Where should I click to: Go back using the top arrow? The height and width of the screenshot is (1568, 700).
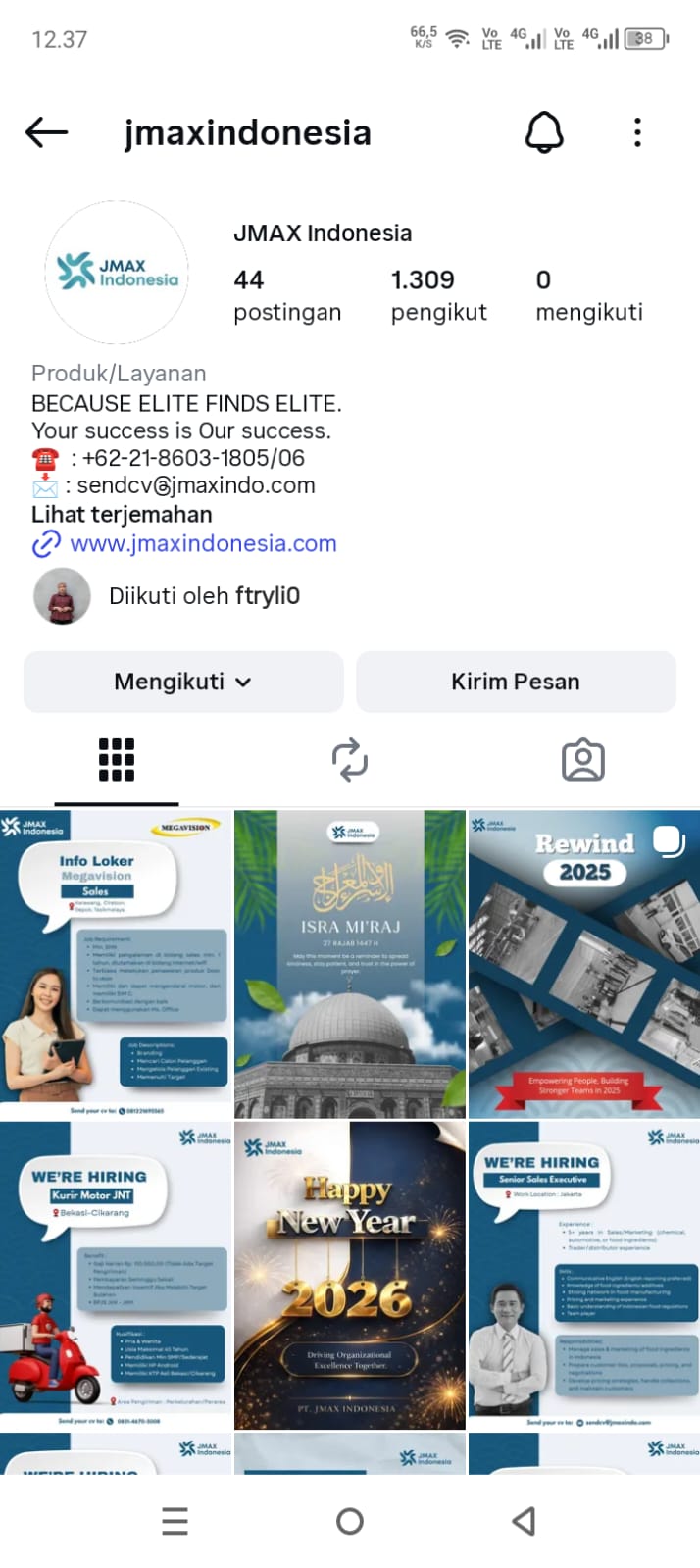46,132
